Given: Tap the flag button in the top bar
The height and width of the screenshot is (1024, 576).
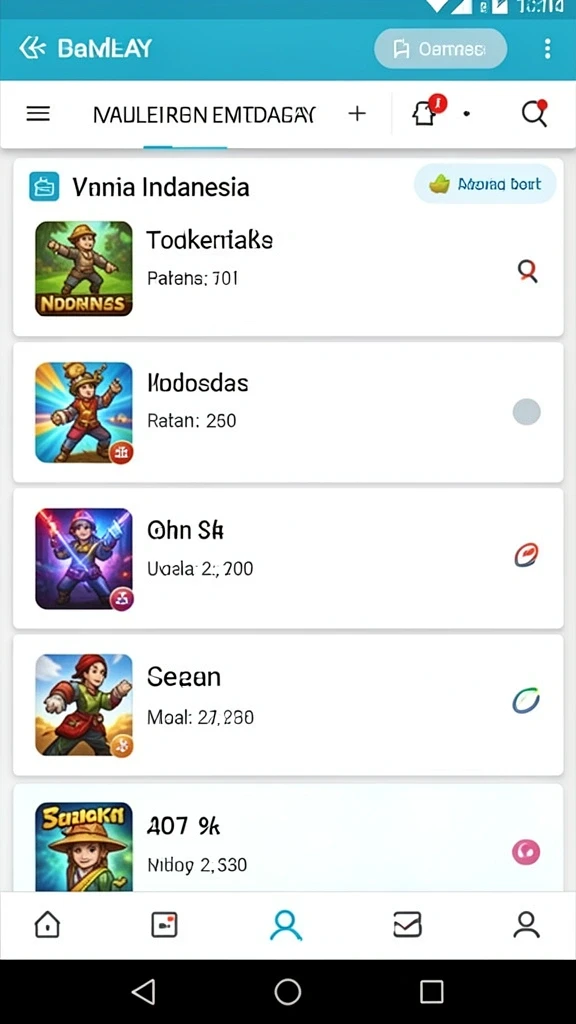Looking at the screenshot, I should tap(440, 49).
